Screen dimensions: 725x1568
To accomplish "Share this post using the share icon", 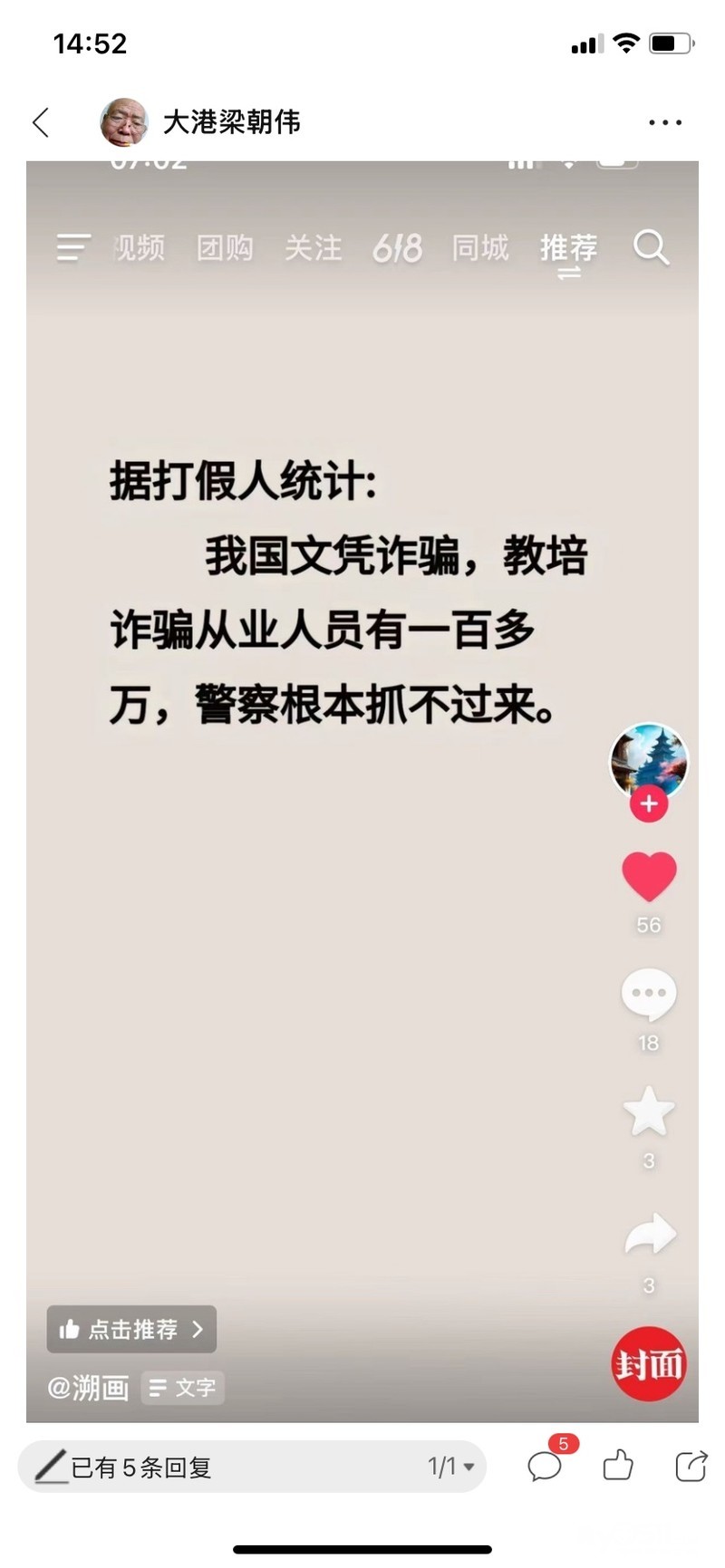I will [x=691, y=1466].
